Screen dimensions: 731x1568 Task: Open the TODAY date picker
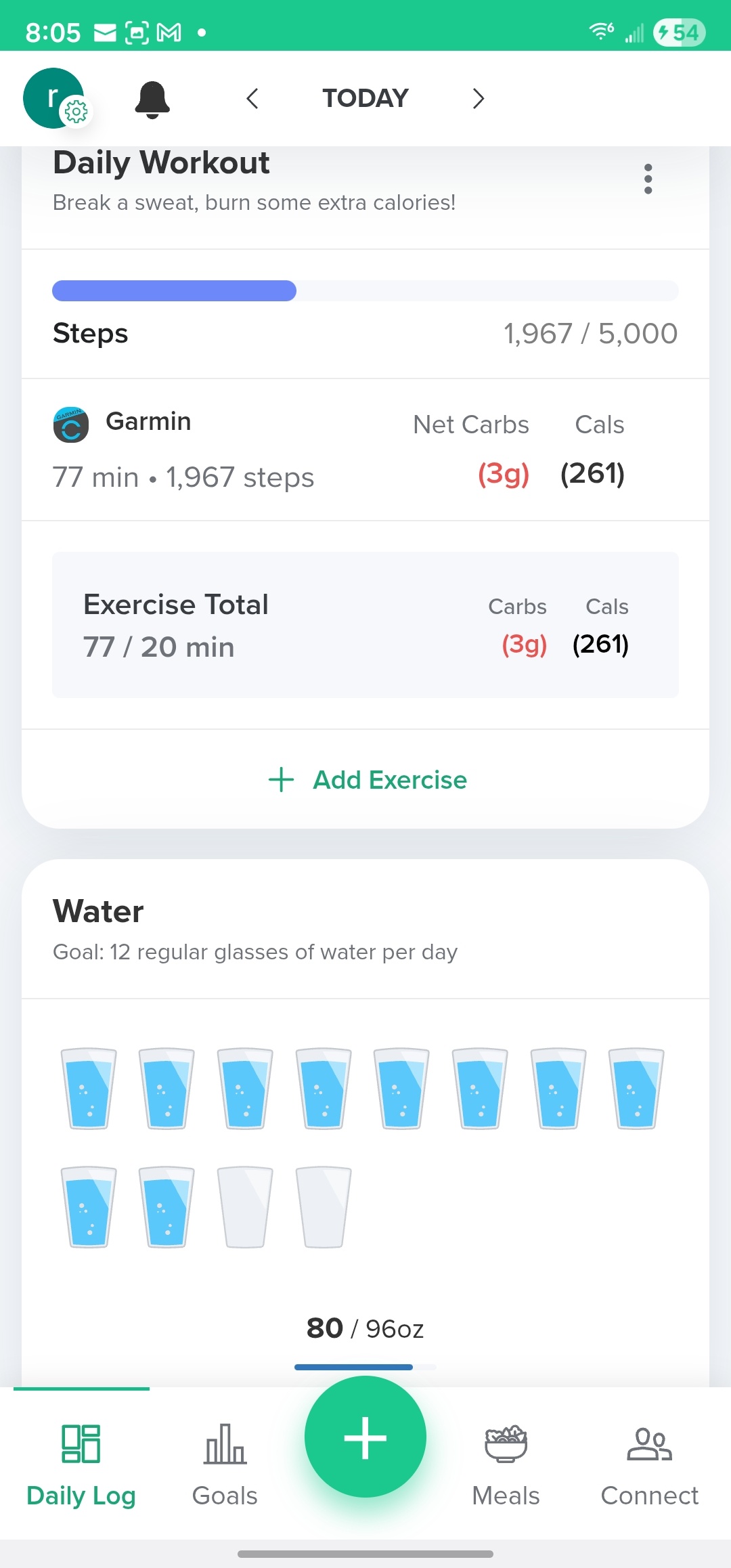coord(365,99)
